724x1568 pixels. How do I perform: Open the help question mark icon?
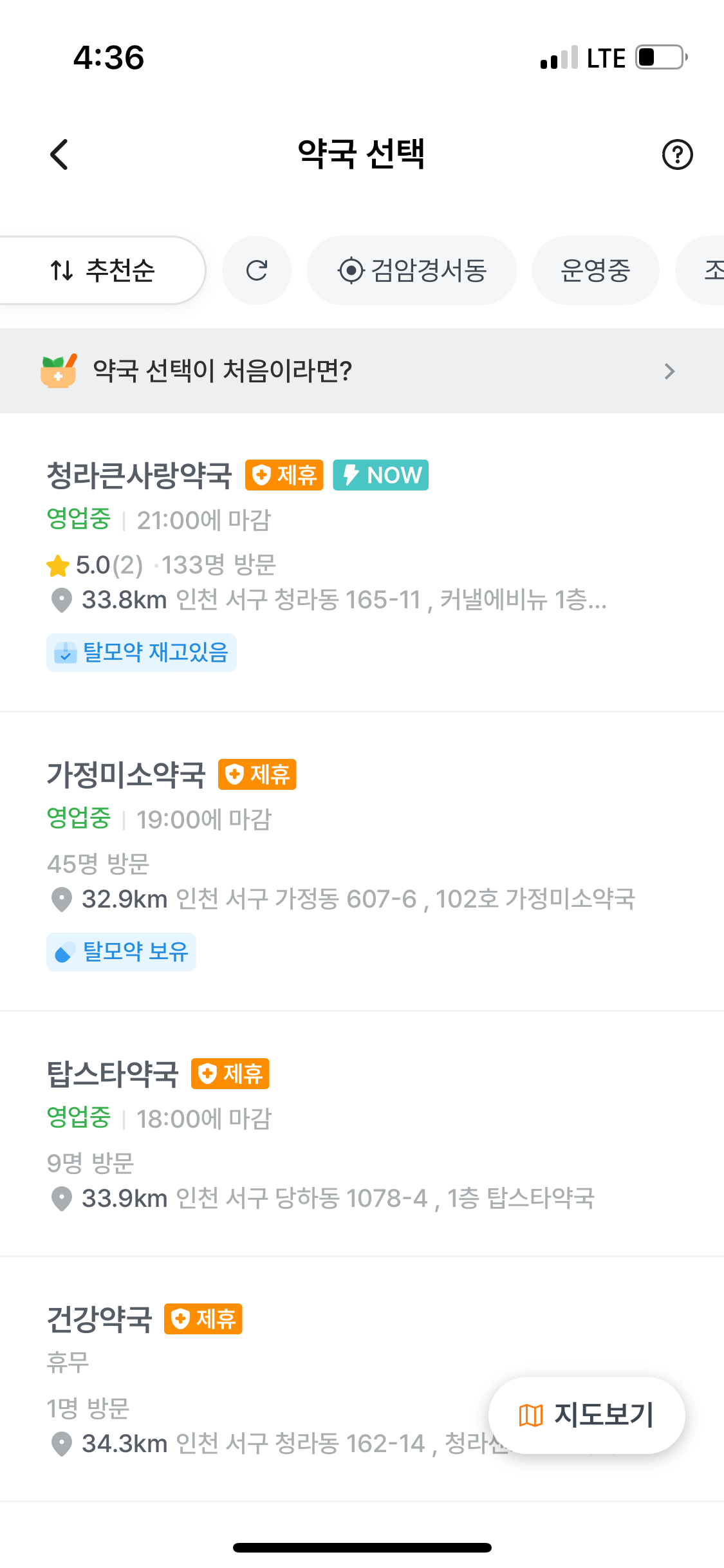coord(677,154)
